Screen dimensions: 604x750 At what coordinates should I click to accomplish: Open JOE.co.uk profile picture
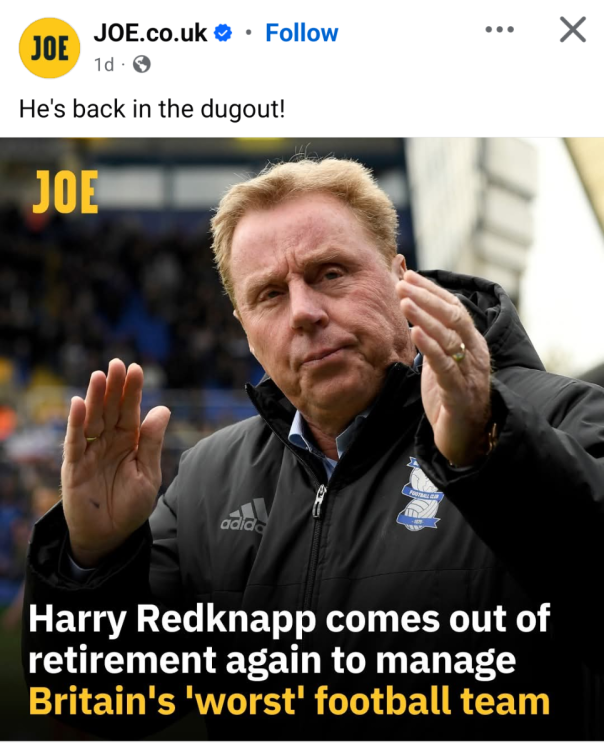pyautogui.click(x=49, y=47)
